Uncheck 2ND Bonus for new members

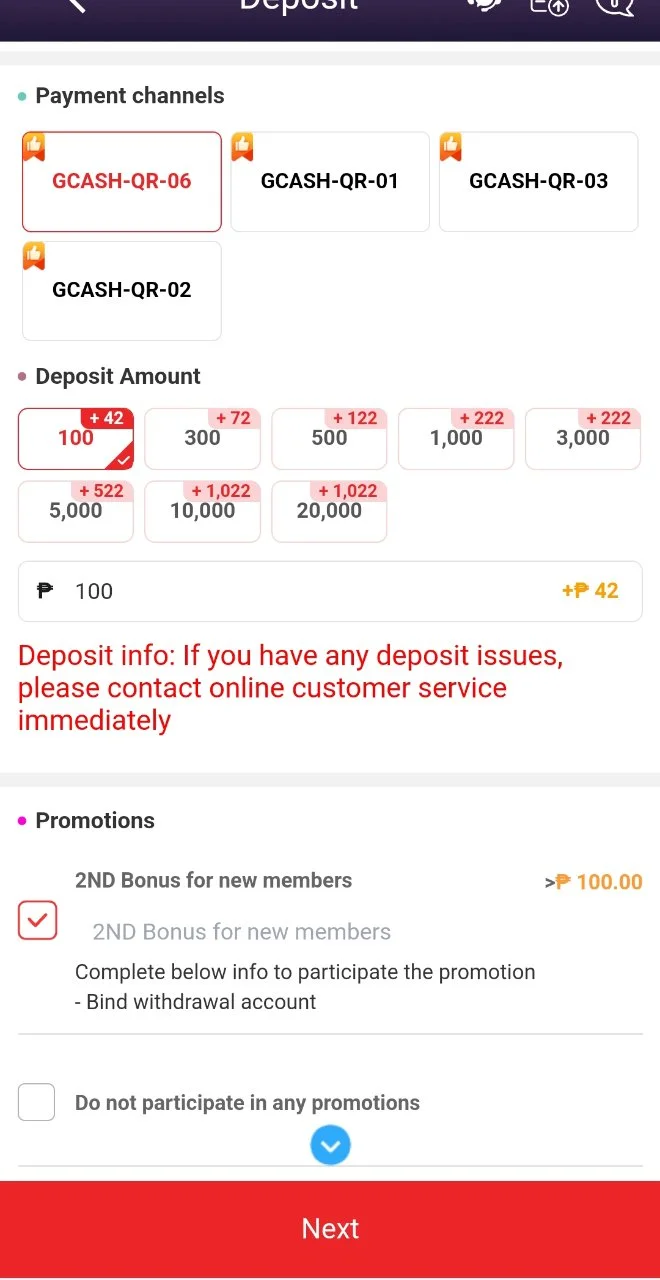coord(38,920)
